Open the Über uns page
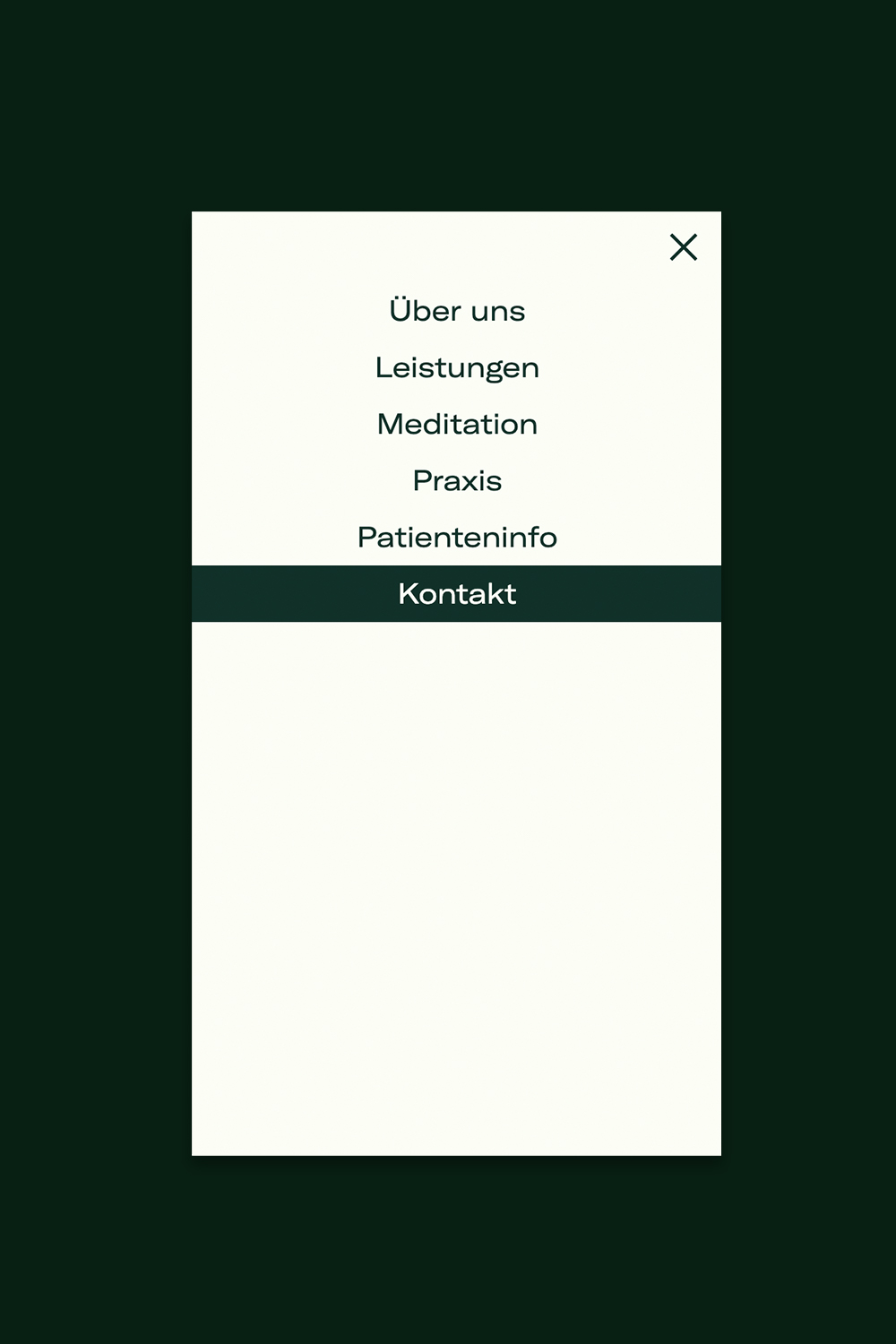This screenshot has width=896, height=1344. coord(457,311)
